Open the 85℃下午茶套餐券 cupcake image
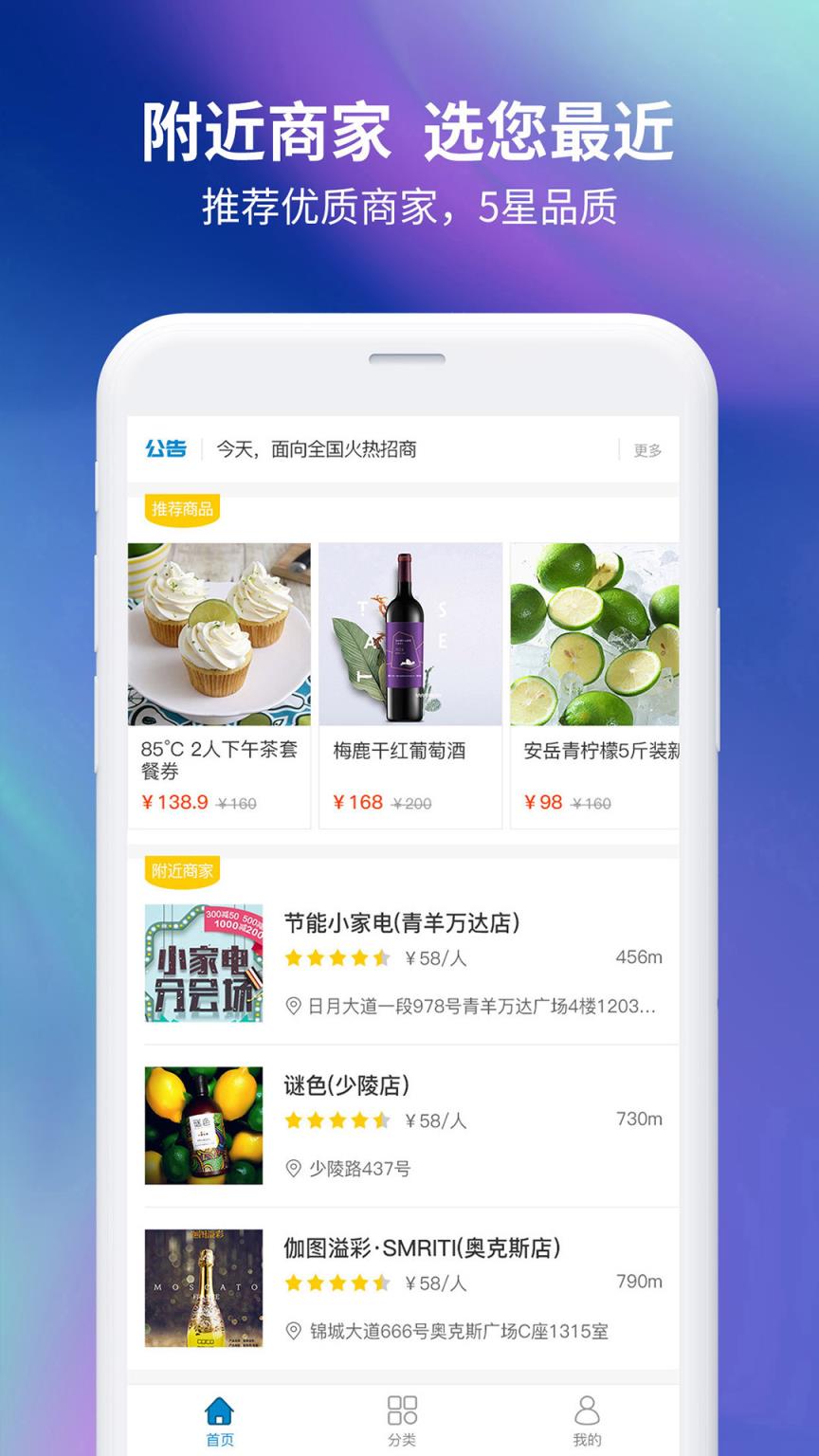Image resolution: width=819 pixels, height=1456 pixels. pyautogui.click(x=221, y=635)
